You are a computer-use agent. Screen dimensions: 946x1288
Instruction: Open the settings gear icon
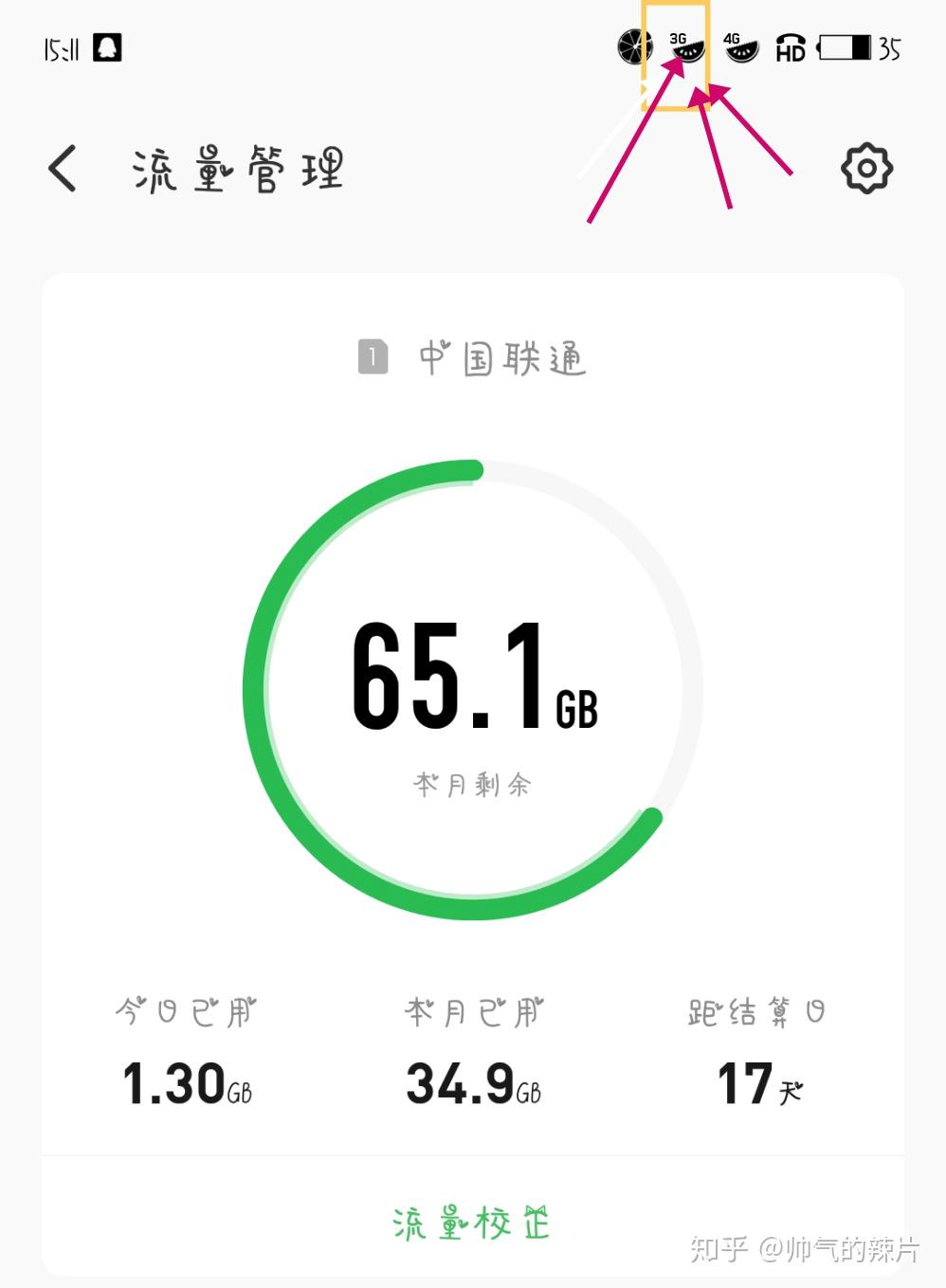coord(866,169)
